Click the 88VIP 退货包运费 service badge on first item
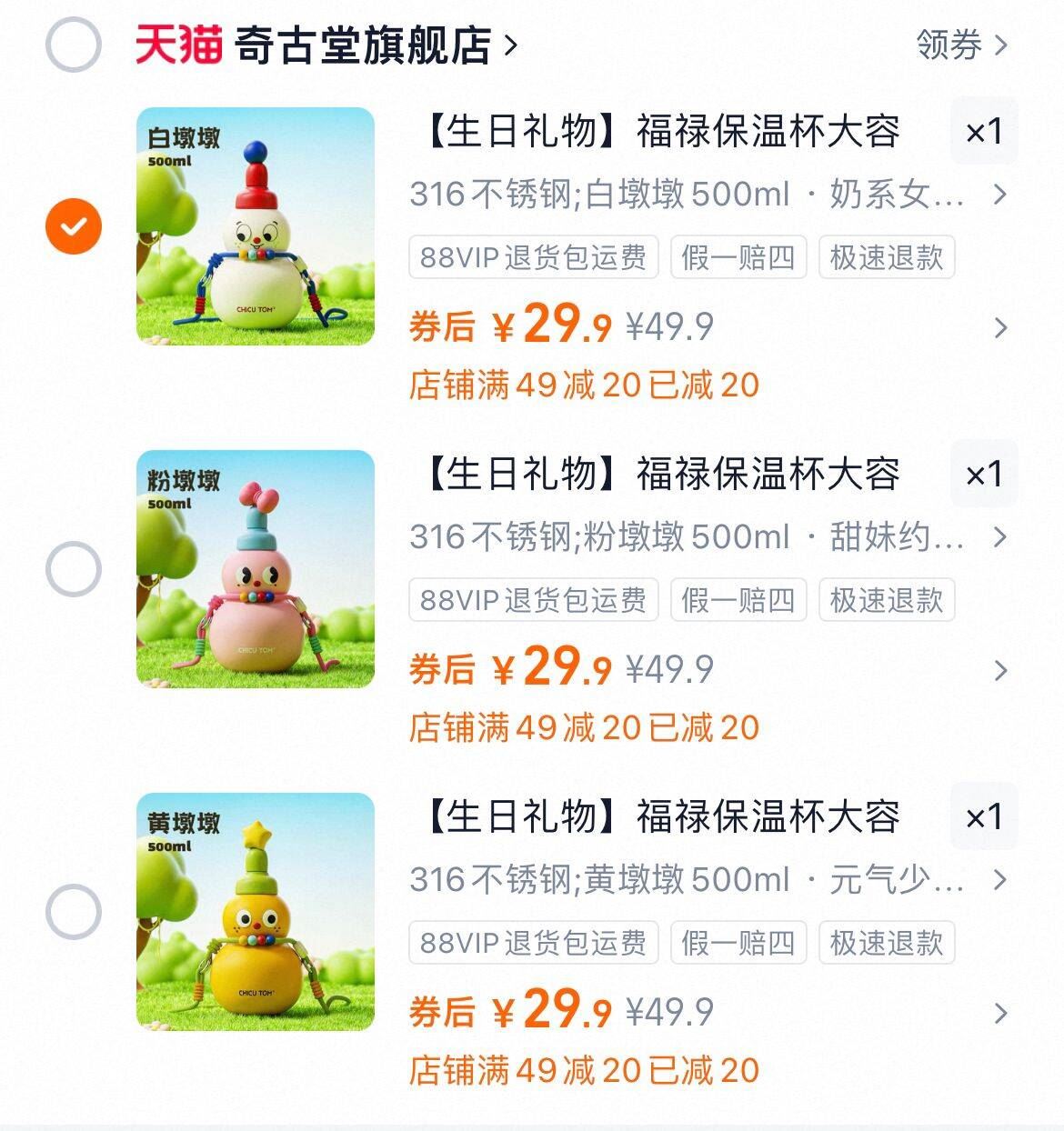Image resolution: width=1064 pixels, height=1131 pixels. coord(532,257)
